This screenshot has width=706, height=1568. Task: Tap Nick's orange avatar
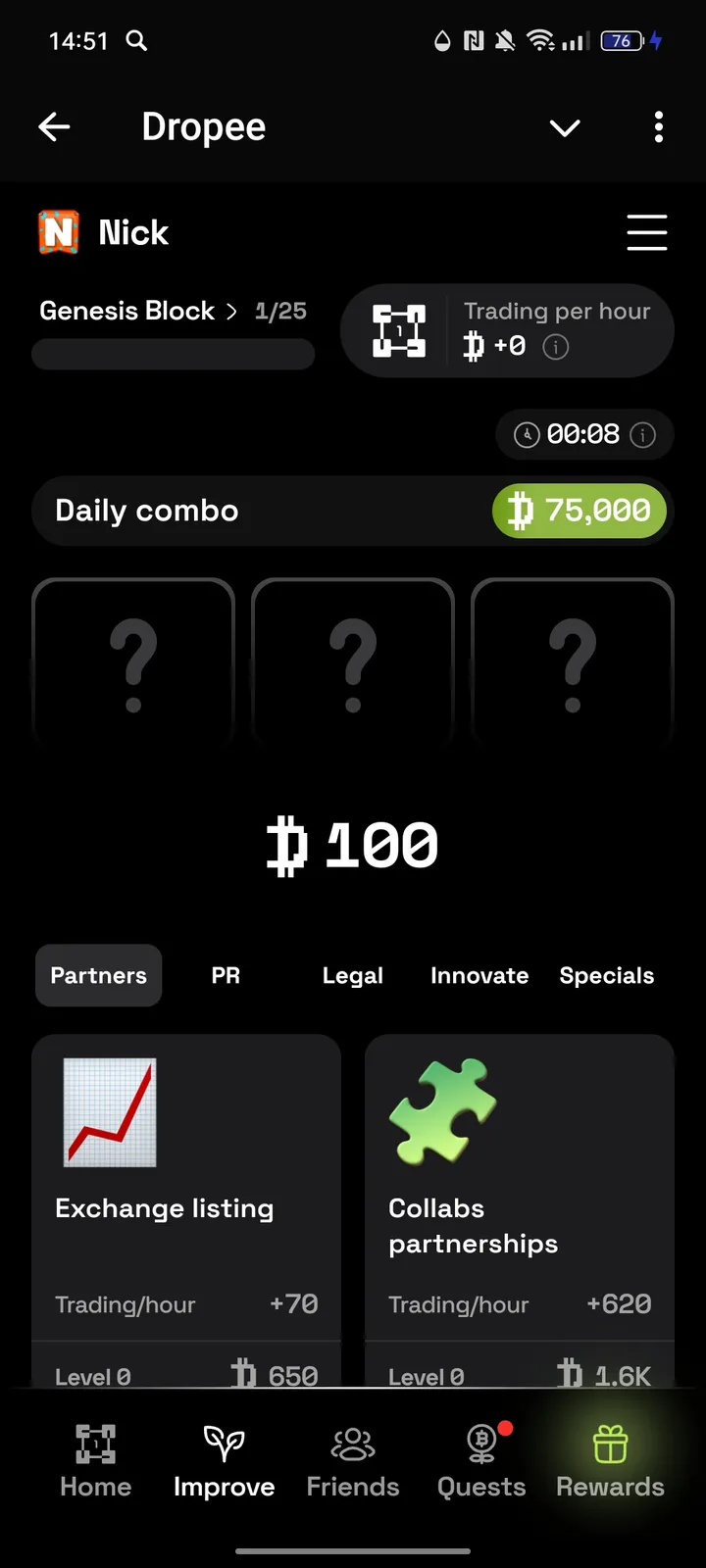pos(58,232)
